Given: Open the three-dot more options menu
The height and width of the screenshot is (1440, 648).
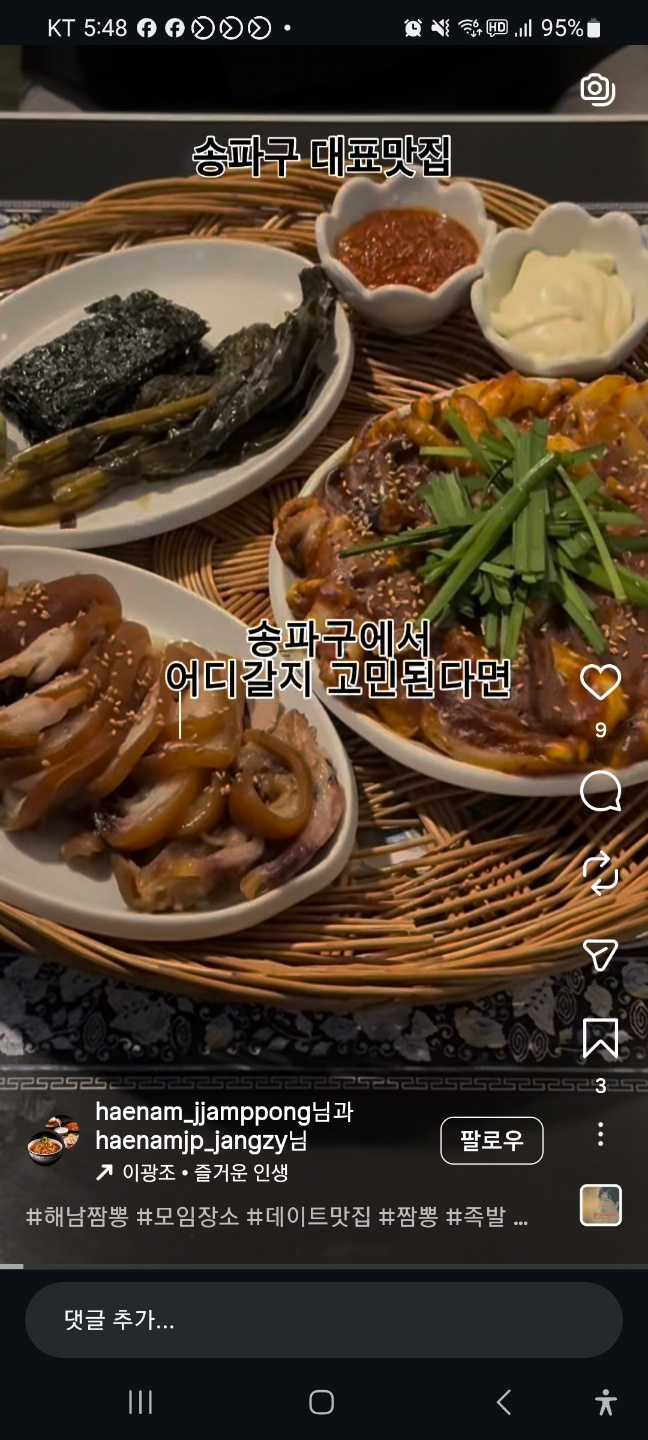Looking at the screenshot, I should [600, 1134].
